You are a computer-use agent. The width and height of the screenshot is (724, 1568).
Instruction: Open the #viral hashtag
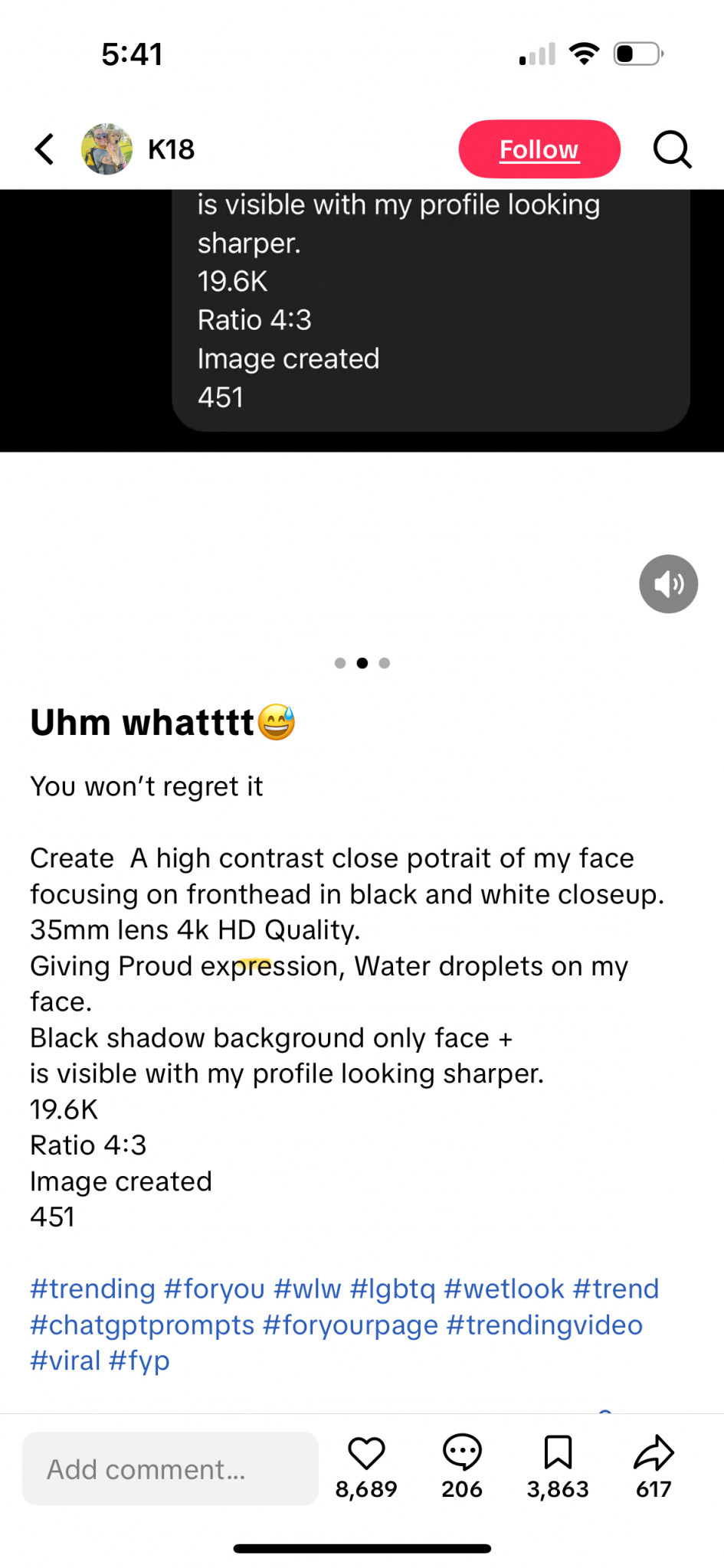[x=65, y=1361]
